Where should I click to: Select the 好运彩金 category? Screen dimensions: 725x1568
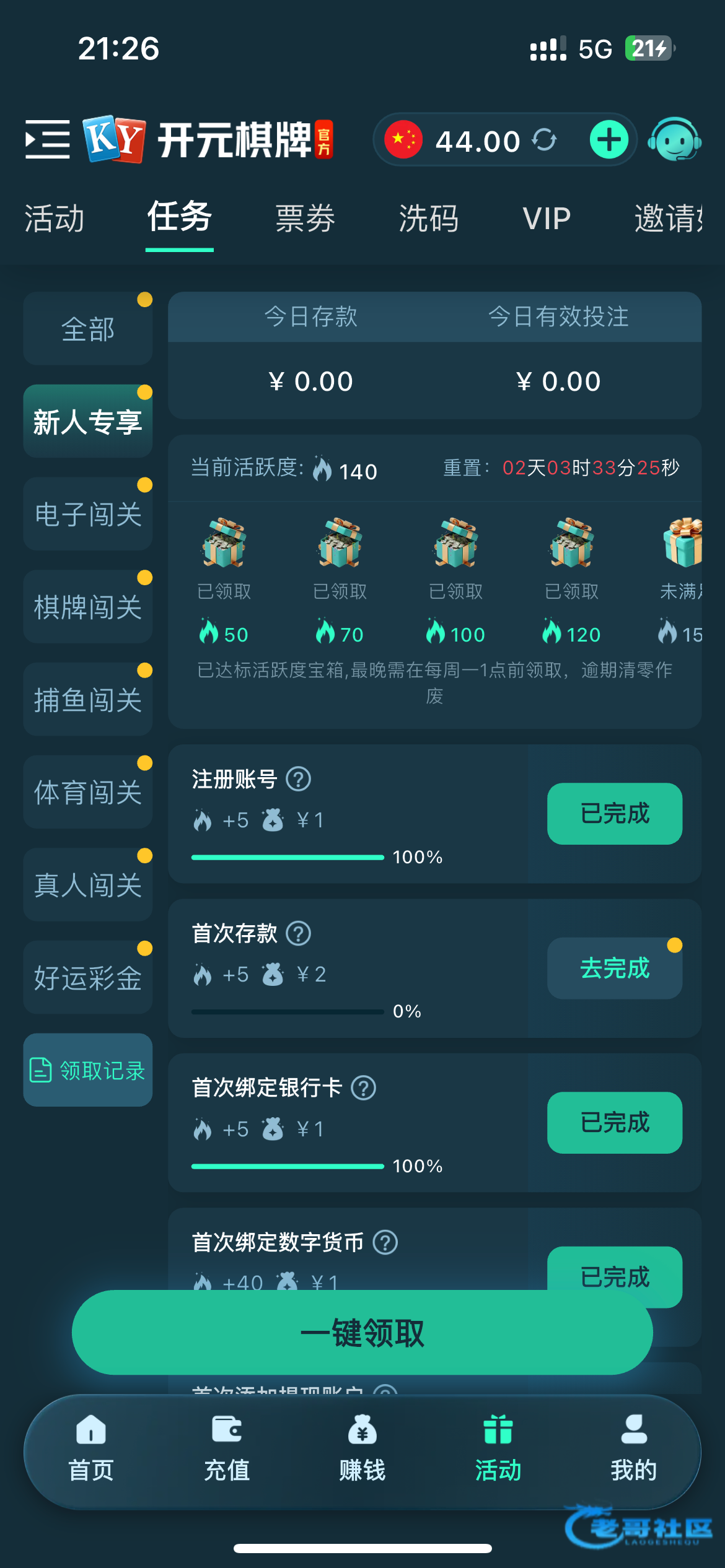pos(88,978)
